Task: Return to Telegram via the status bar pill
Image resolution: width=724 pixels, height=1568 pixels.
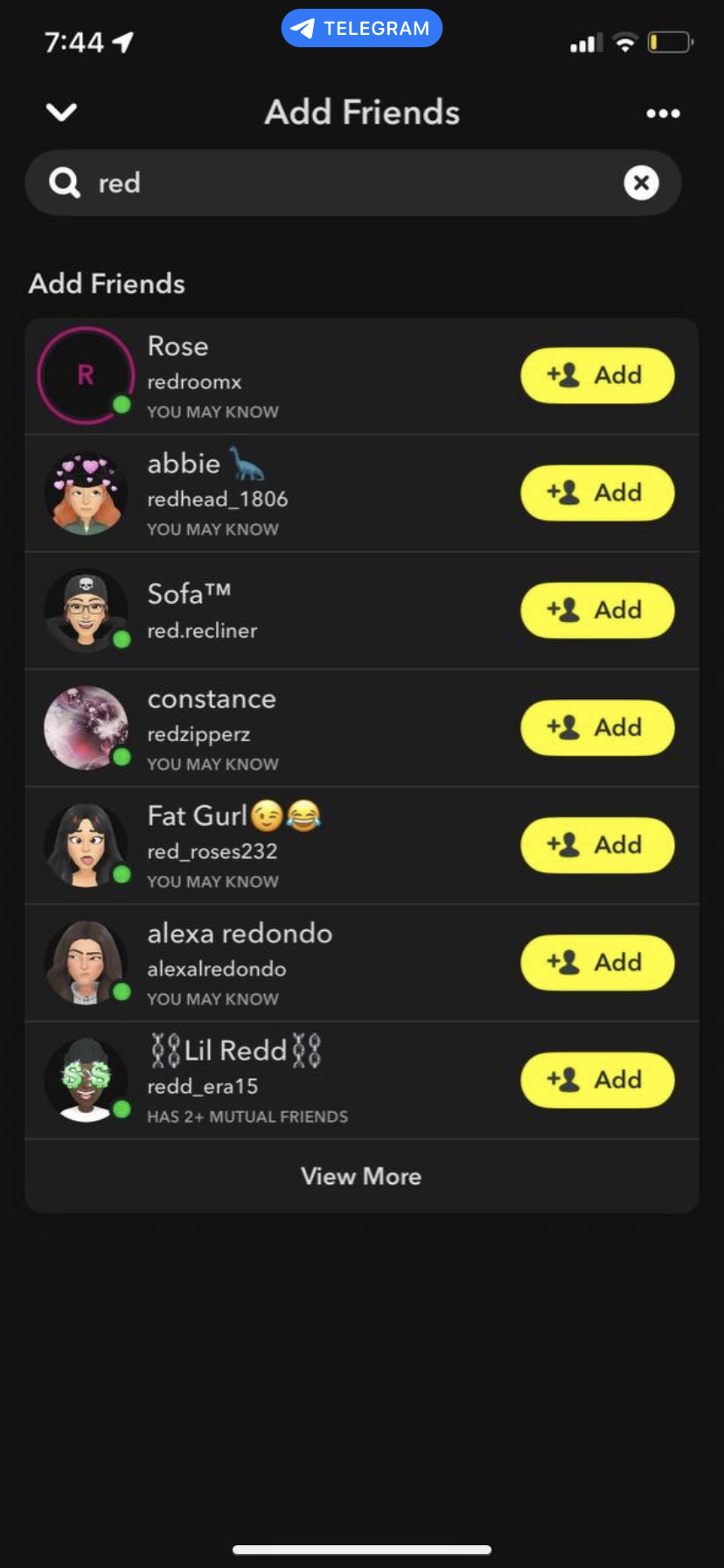Action: click(x=361, y=28)
